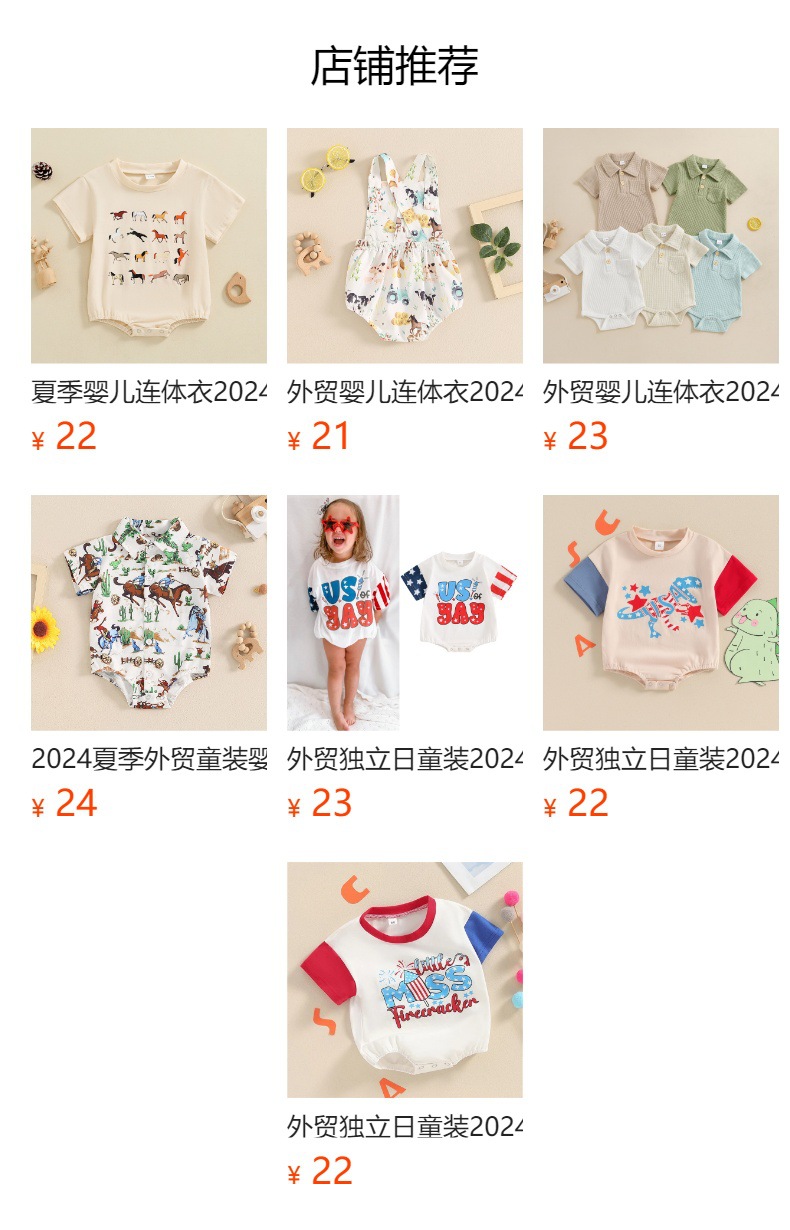Open the girl-model Independence Day romper ¥23
790x1230 pixels.
404,612
